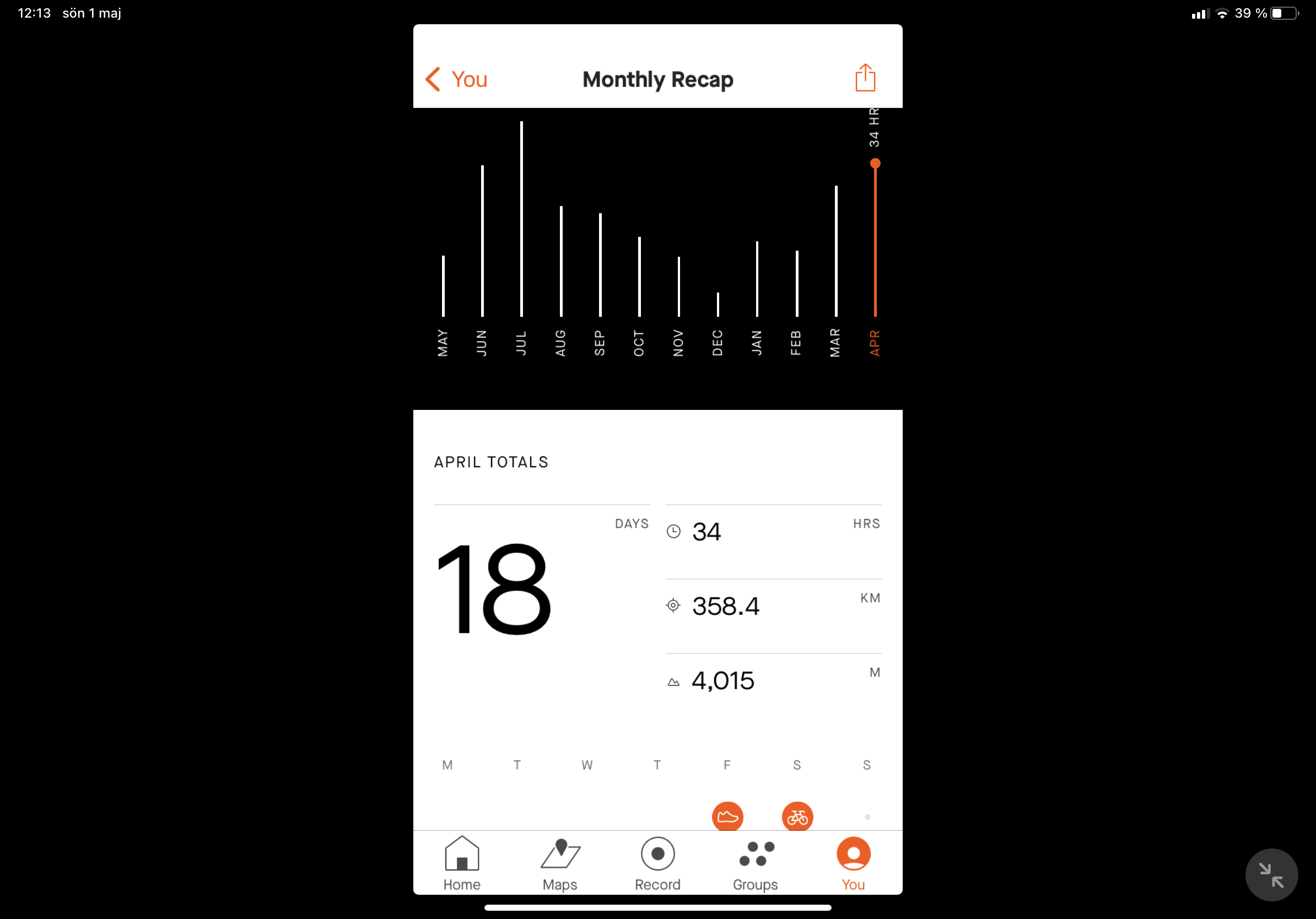Tap the exit full-screen arrows button
The width and height of the screenshot is (1316, 919).
(1271, 874)
